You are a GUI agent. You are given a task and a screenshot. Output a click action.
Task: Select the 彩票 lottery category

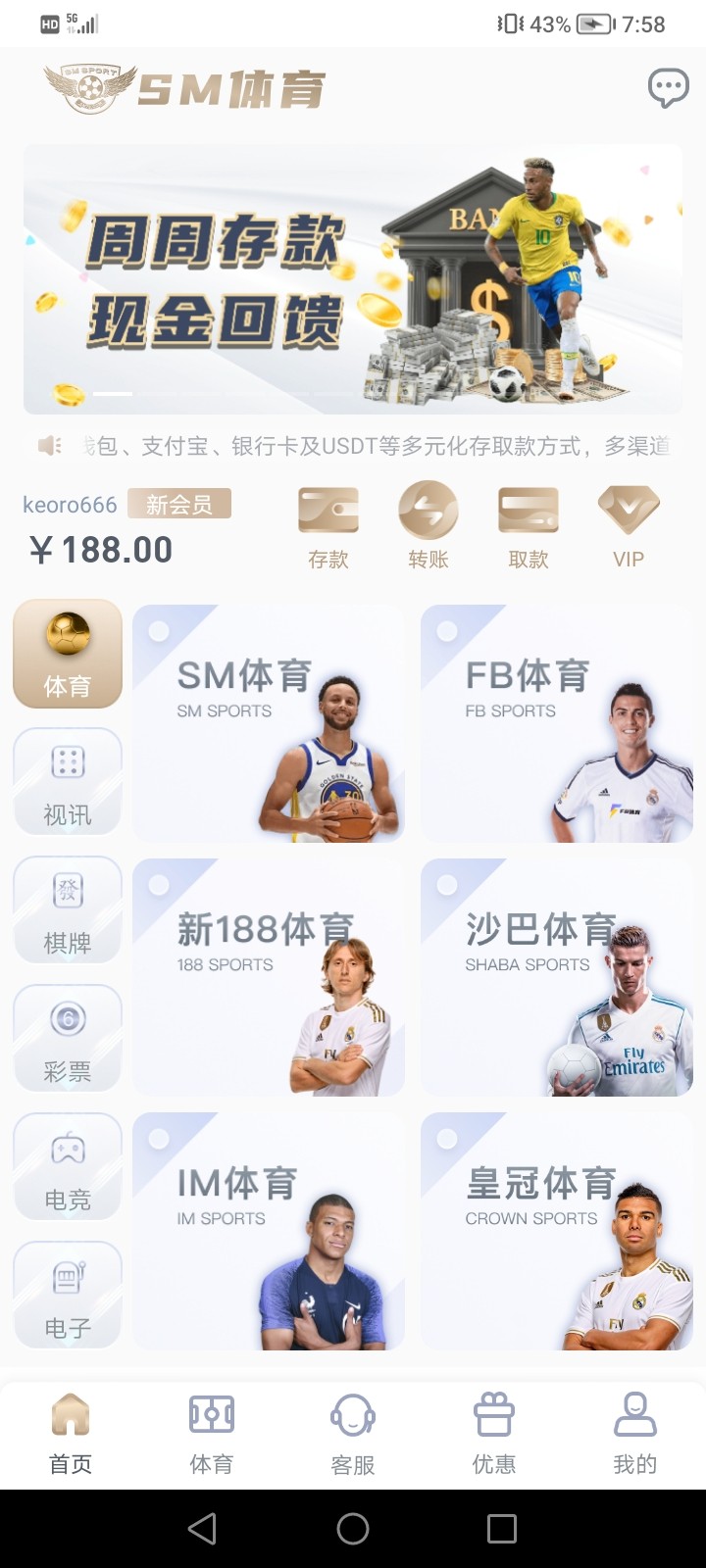point(68,1039)
